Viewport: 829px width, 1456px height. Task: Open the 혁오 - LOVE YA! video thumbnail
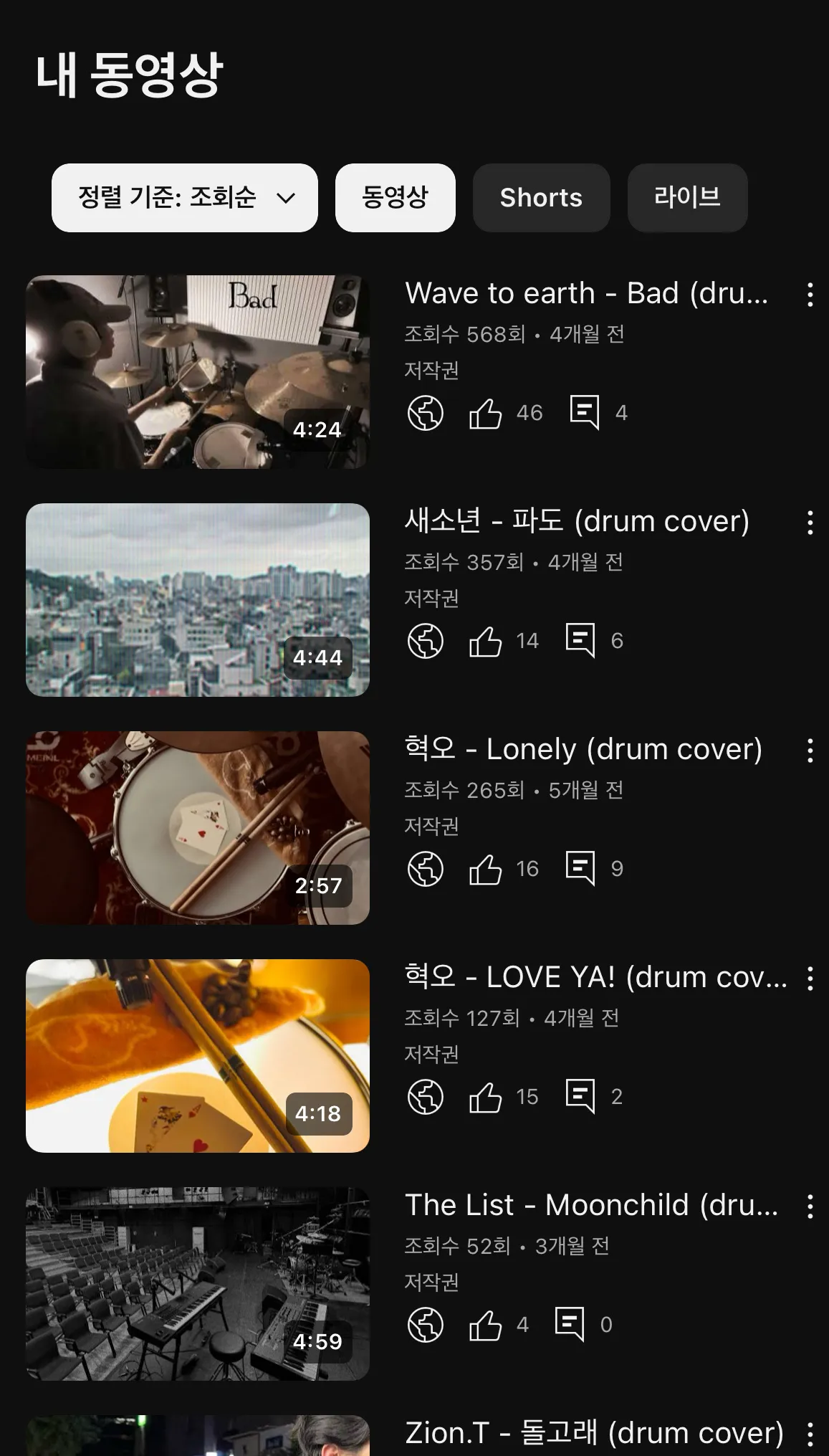pyautogui.click(x=198, y=1055)
